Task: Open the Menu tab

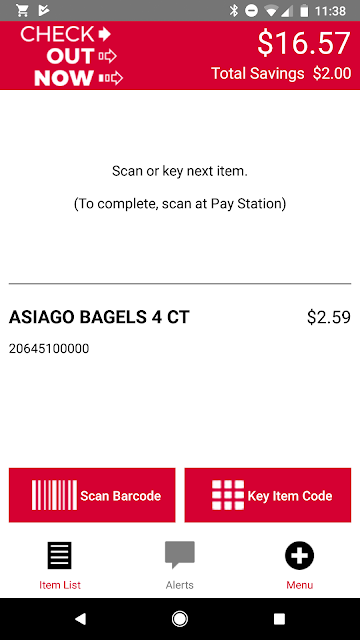Action: pyautogui.click(x=300, y=566)
